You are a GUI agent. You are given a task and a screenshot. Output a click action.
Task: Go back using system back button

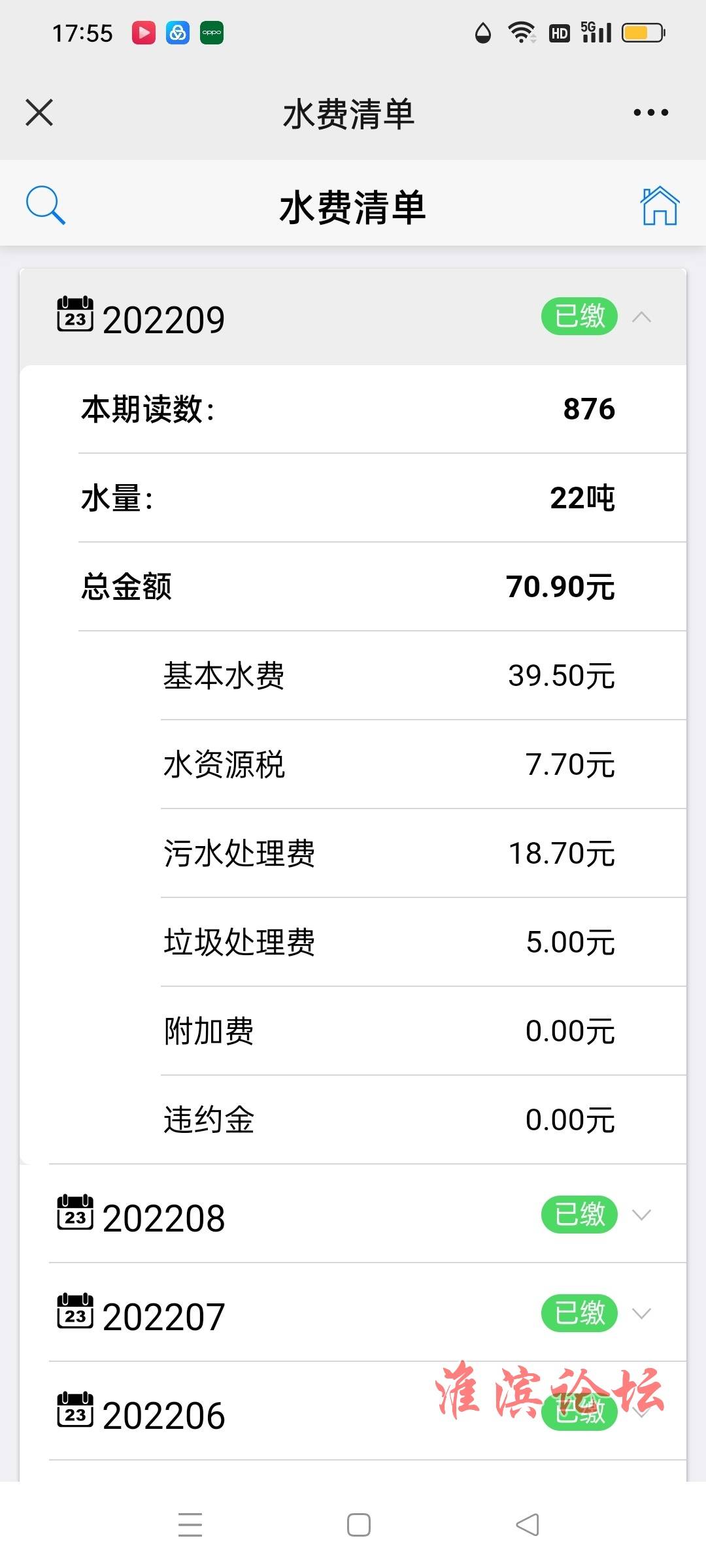coord(527,1525)
